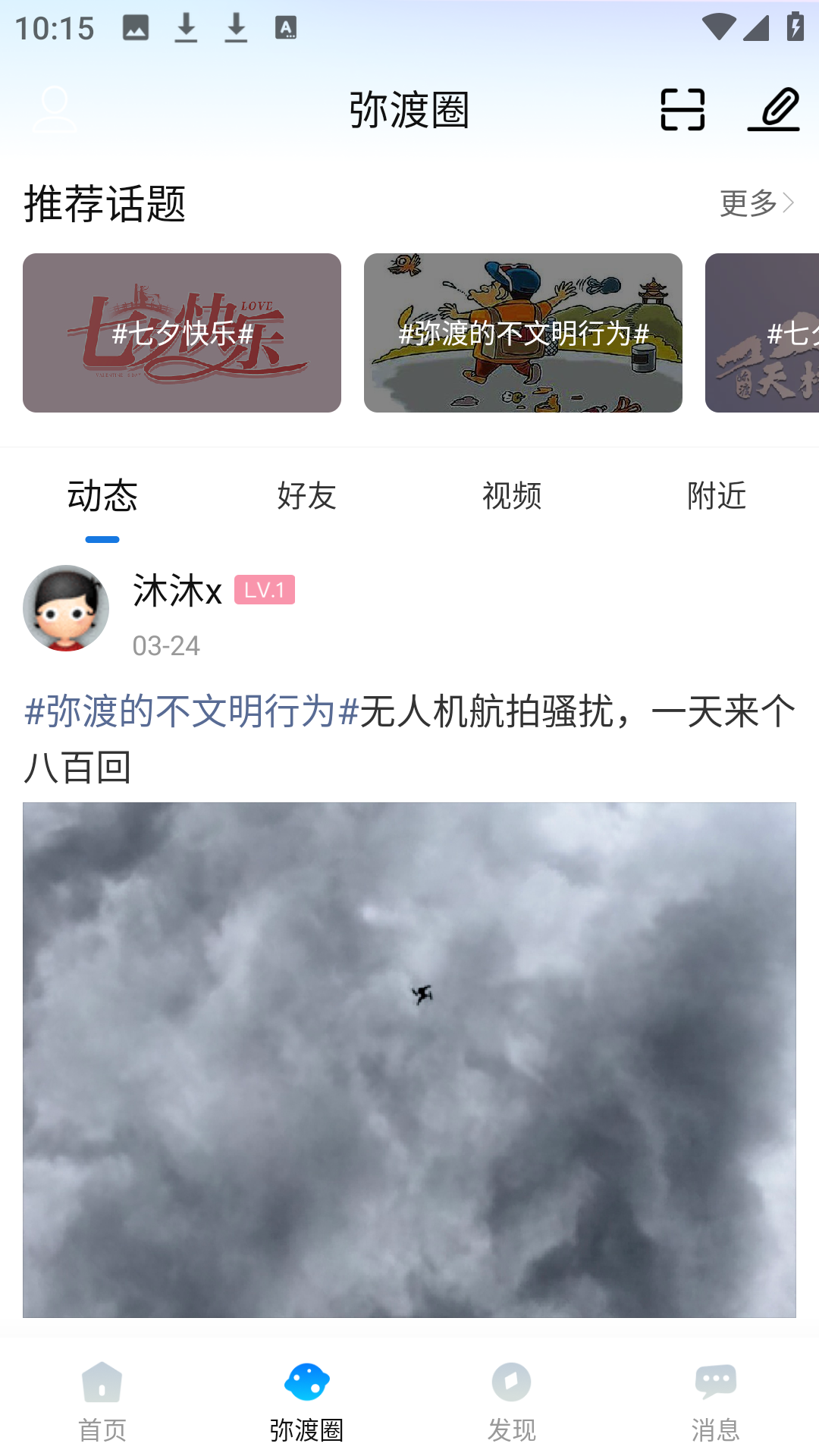Expand more topics via 更多 chevron
The height and width of the screenshot is (1456, 819).
[755, 203]
